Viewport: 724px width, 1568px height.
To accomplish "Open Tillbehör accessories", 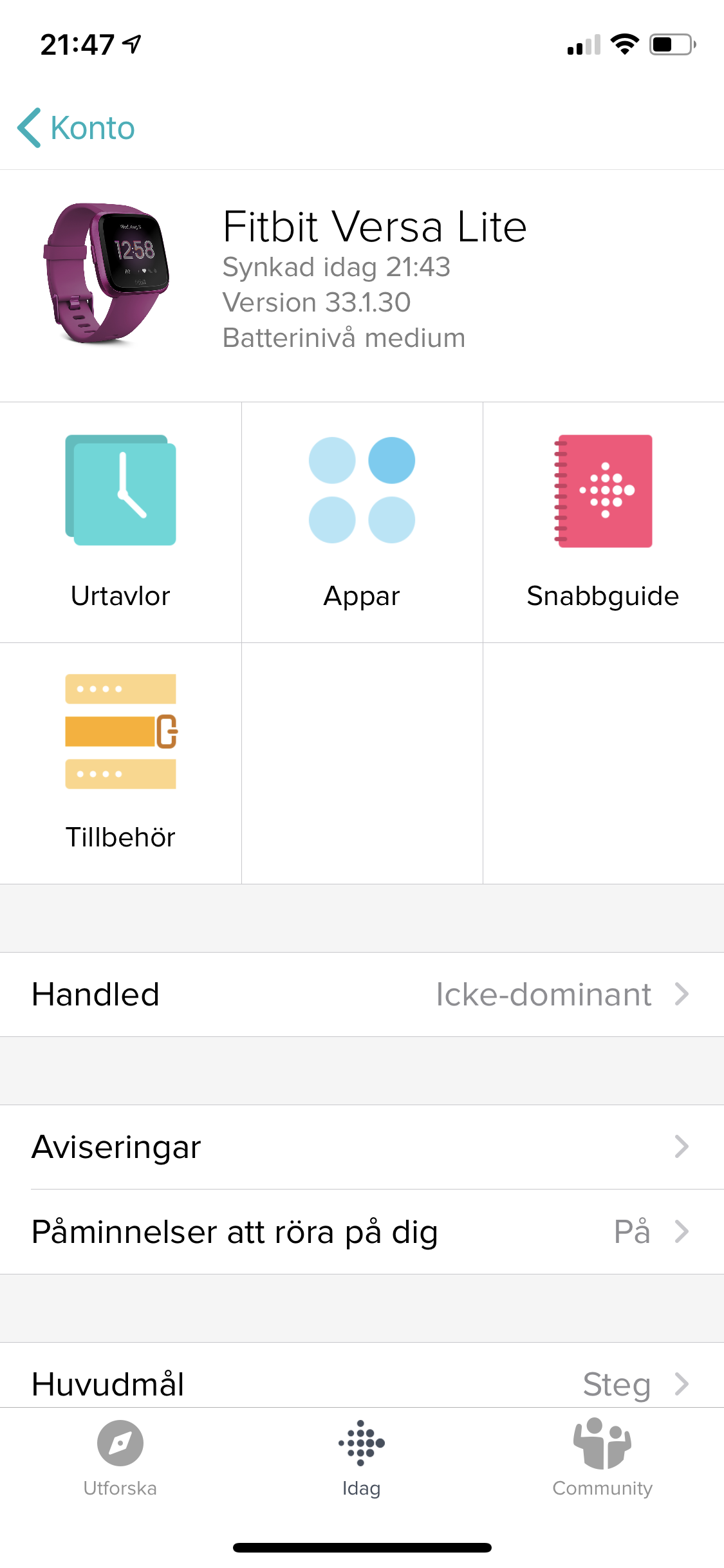I will 120,762.
